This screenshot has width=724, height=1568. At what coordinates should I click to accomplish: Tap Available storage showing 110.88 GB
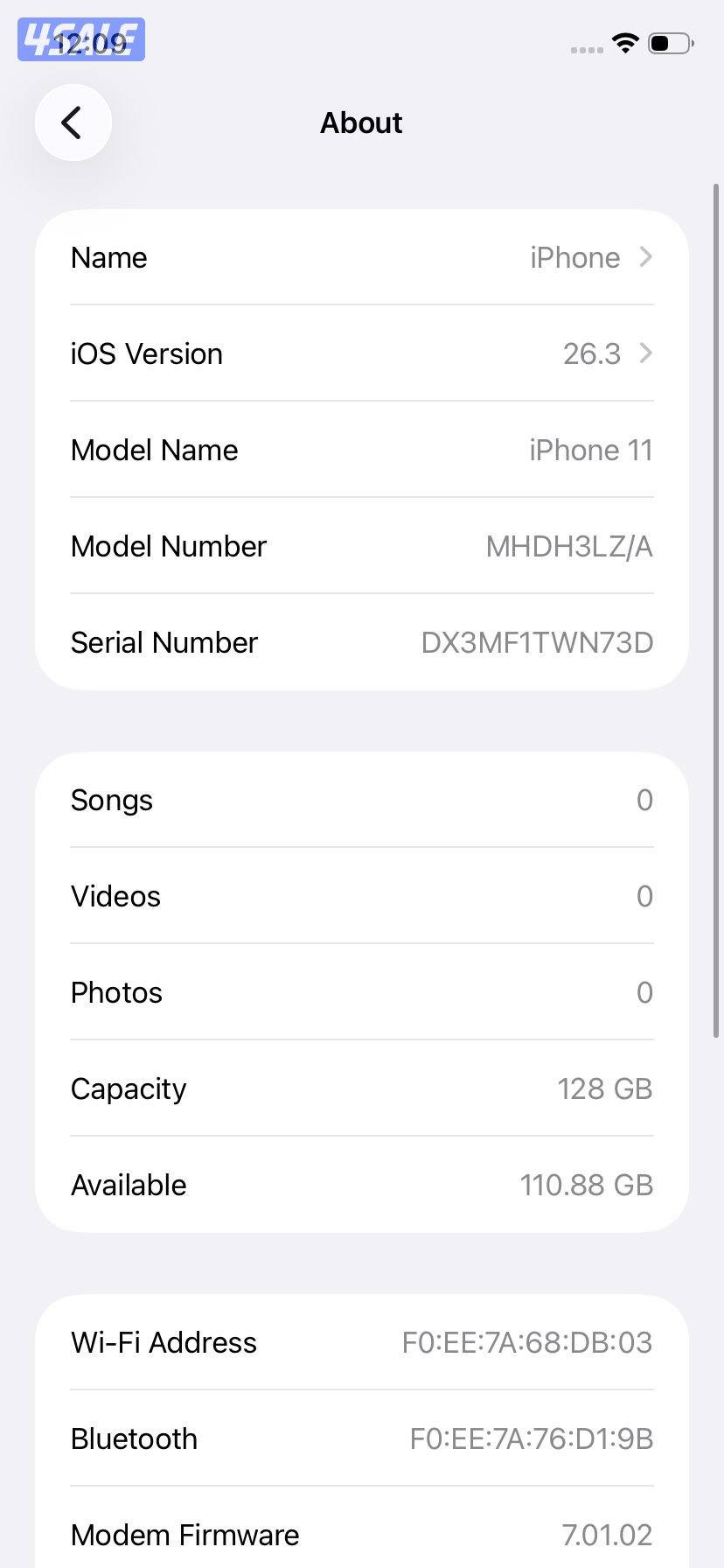tap(361, 1185)
